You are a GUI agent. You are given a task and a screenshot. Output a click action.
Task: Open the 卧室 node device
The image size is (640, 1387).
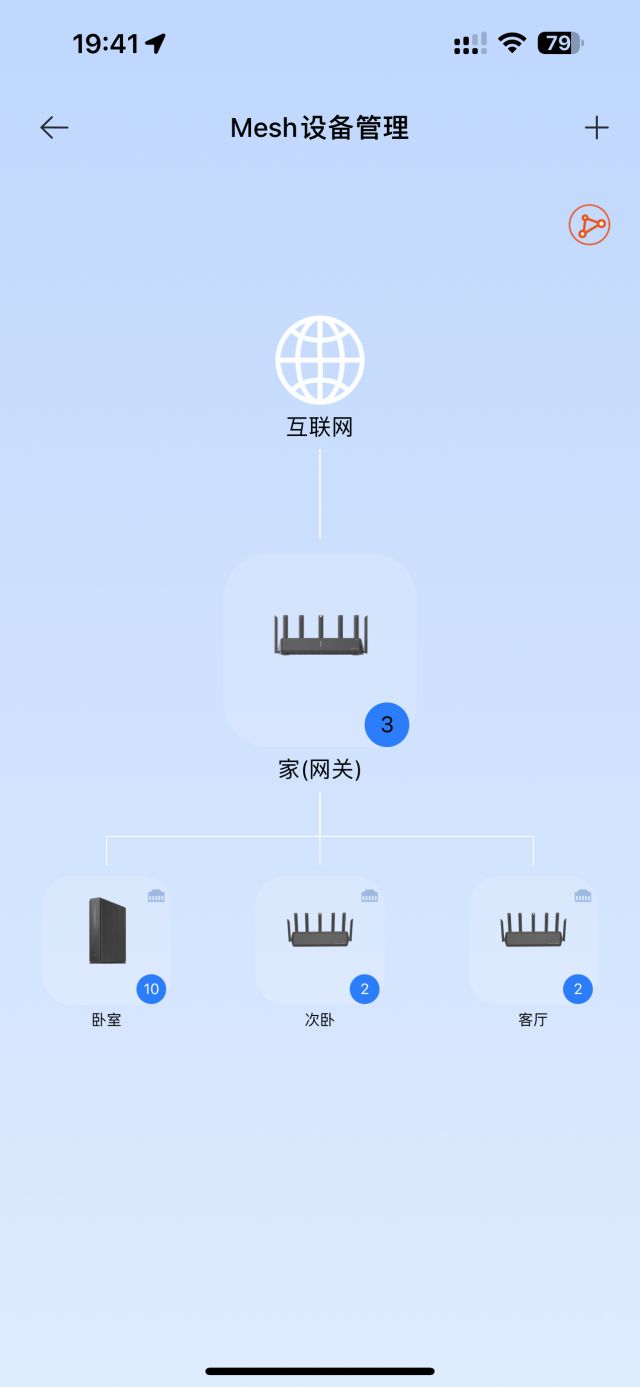[107, 940]
